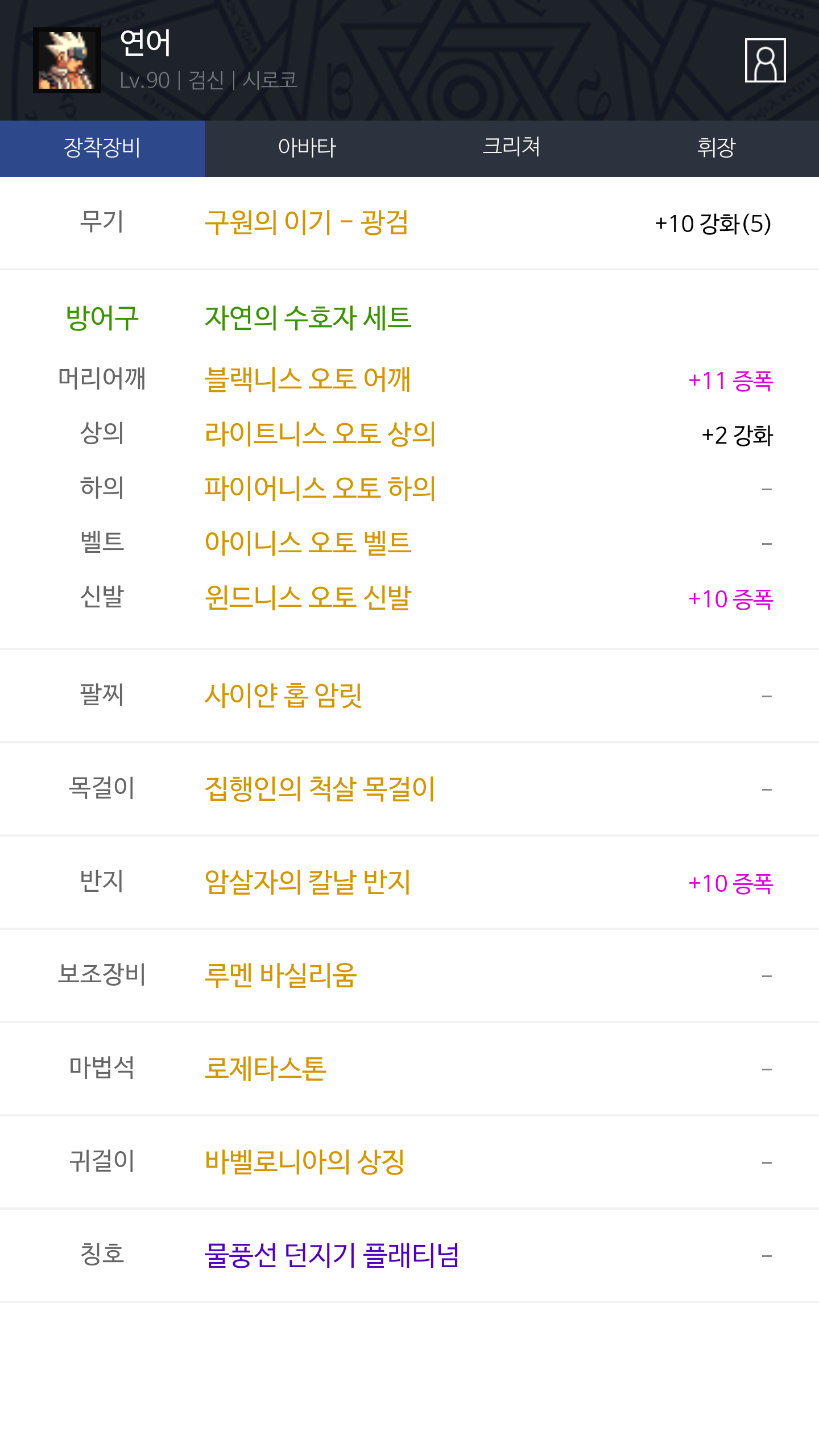The image size is (819, 1456).
Task: Switch to the 아바타 tab
Action: pos(307,148)
